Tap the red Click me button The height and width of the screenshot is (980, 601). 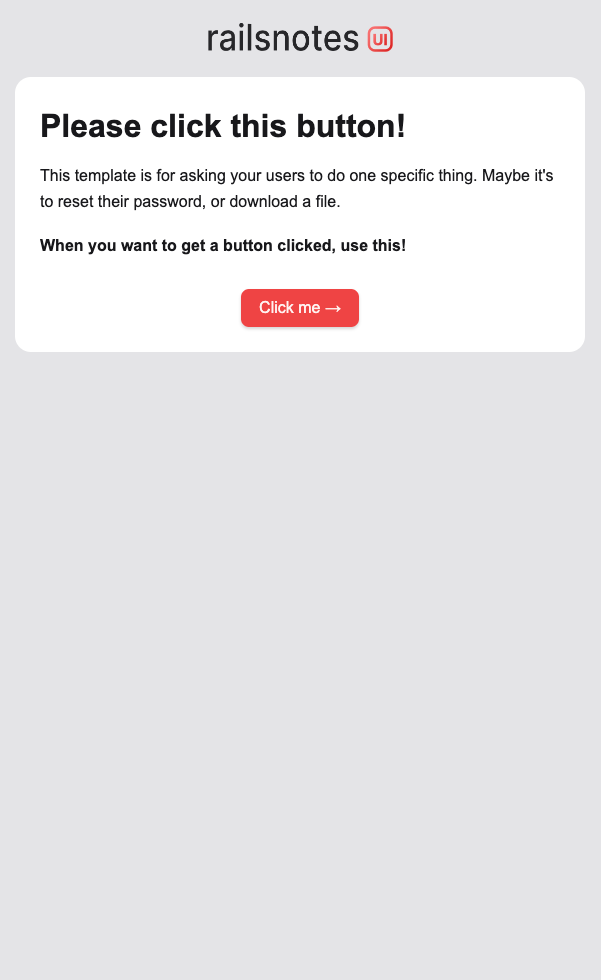300,308
